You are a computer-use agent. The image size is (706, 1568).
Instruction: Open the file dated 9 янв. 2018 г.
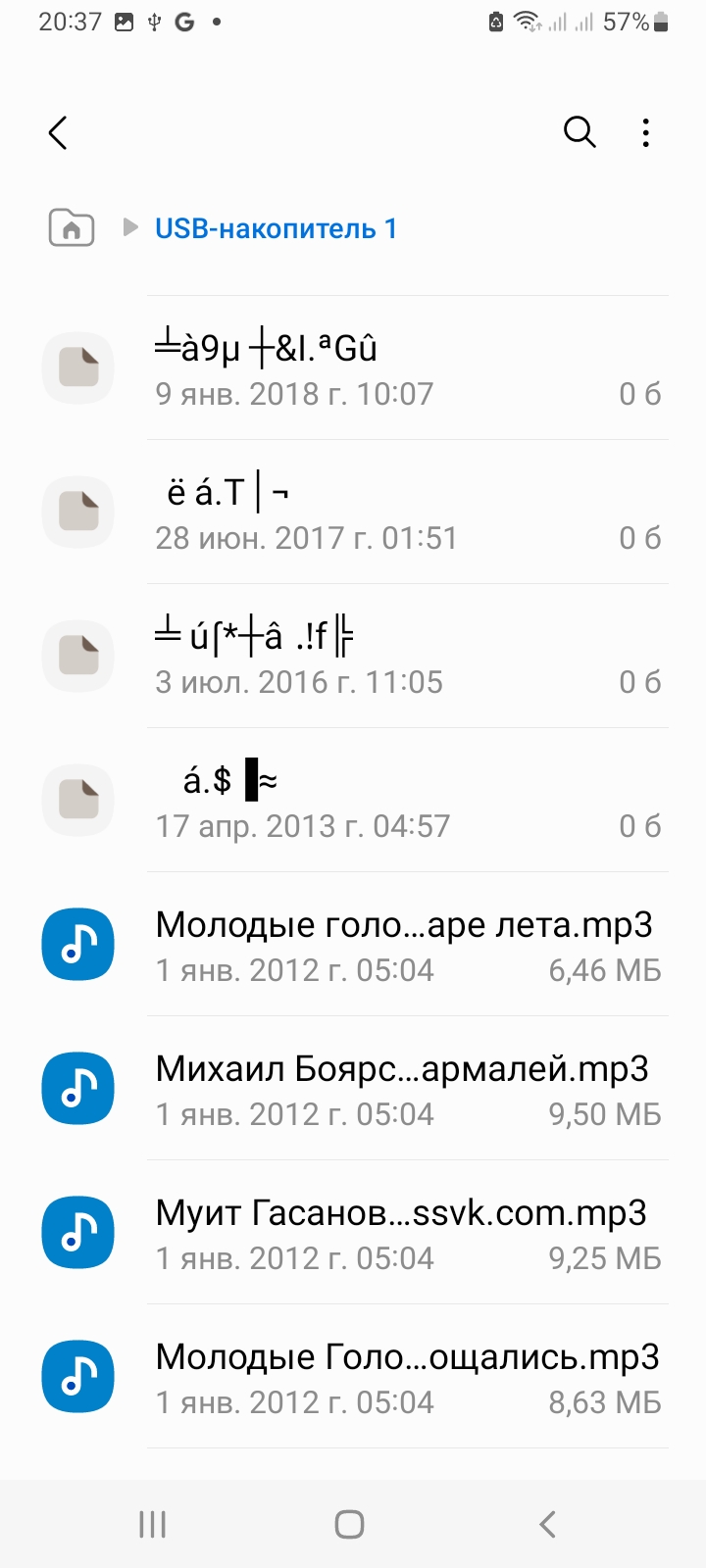click(353, 368)
